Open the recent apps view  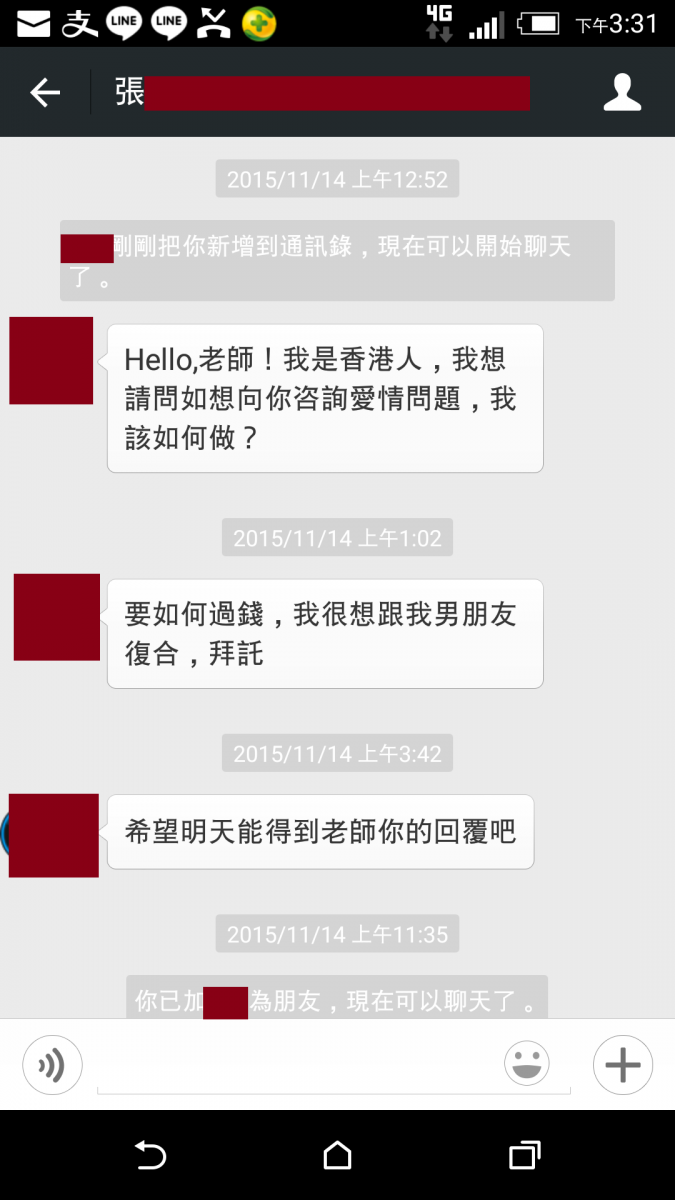click(524, 1156)
